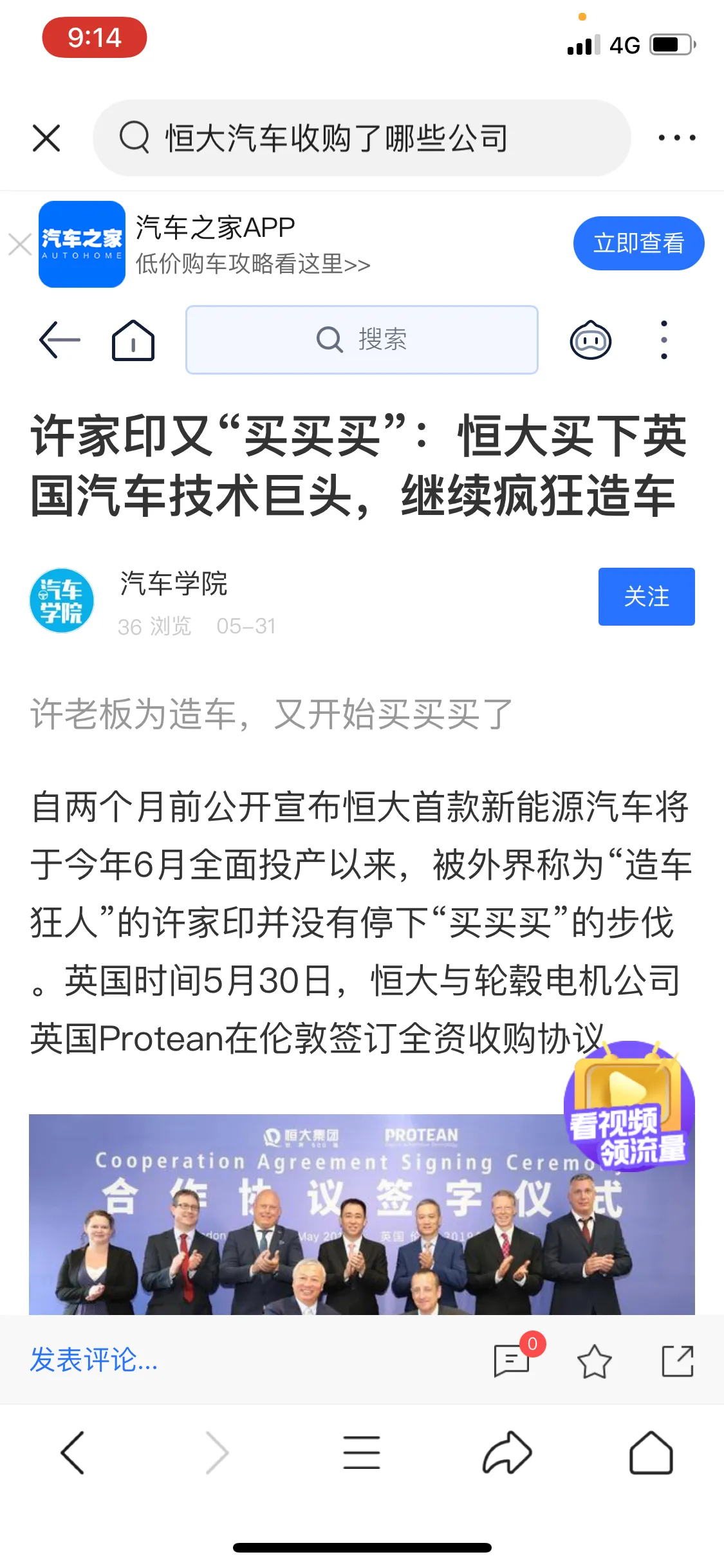Open the vertical dots overflow menu

pos(664,339)
